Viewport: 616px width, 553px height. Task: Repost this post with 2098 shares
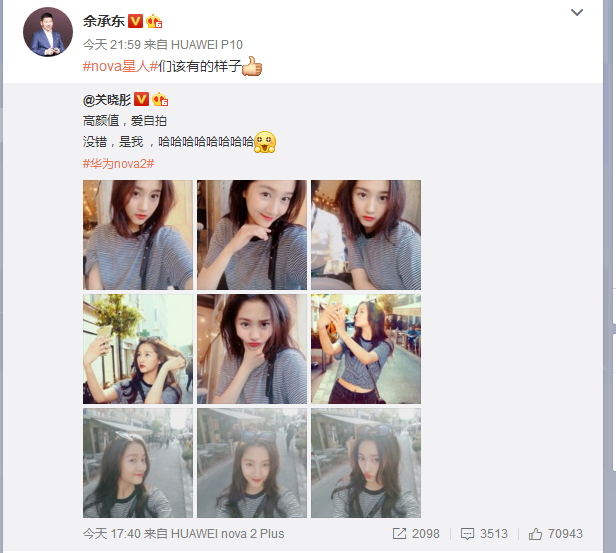pos(416,533)
